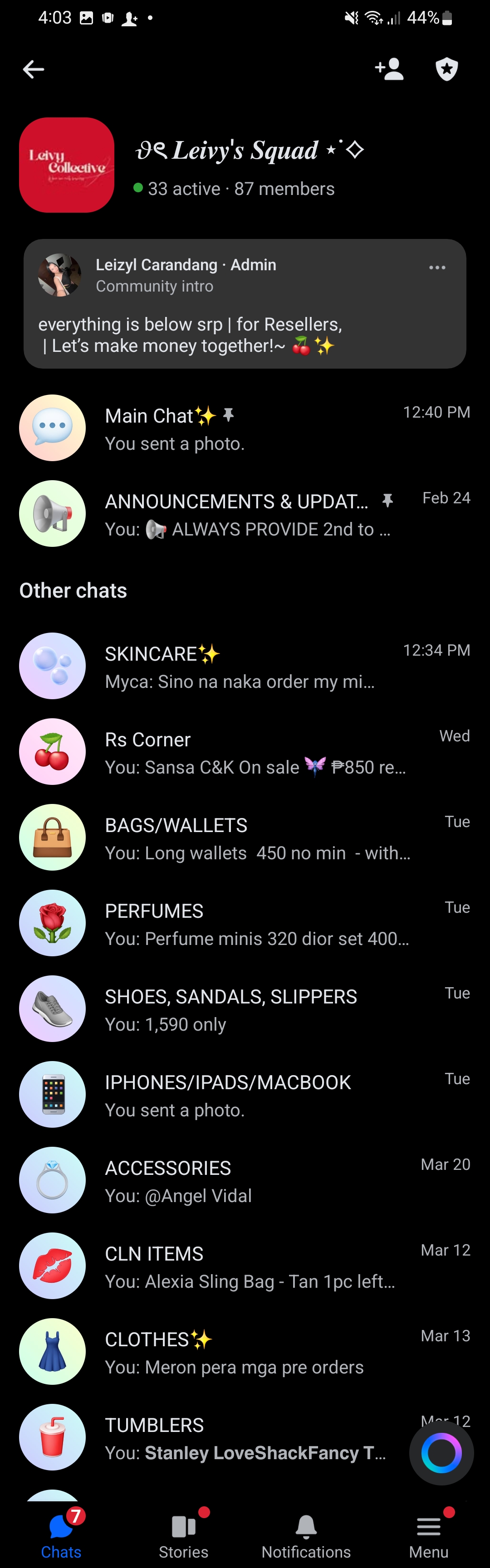This screenshot has width=490, height=1568.
Task: Open the SHOES, SANDALS, SLIPPERS chat
Action: coord(244,1010)
